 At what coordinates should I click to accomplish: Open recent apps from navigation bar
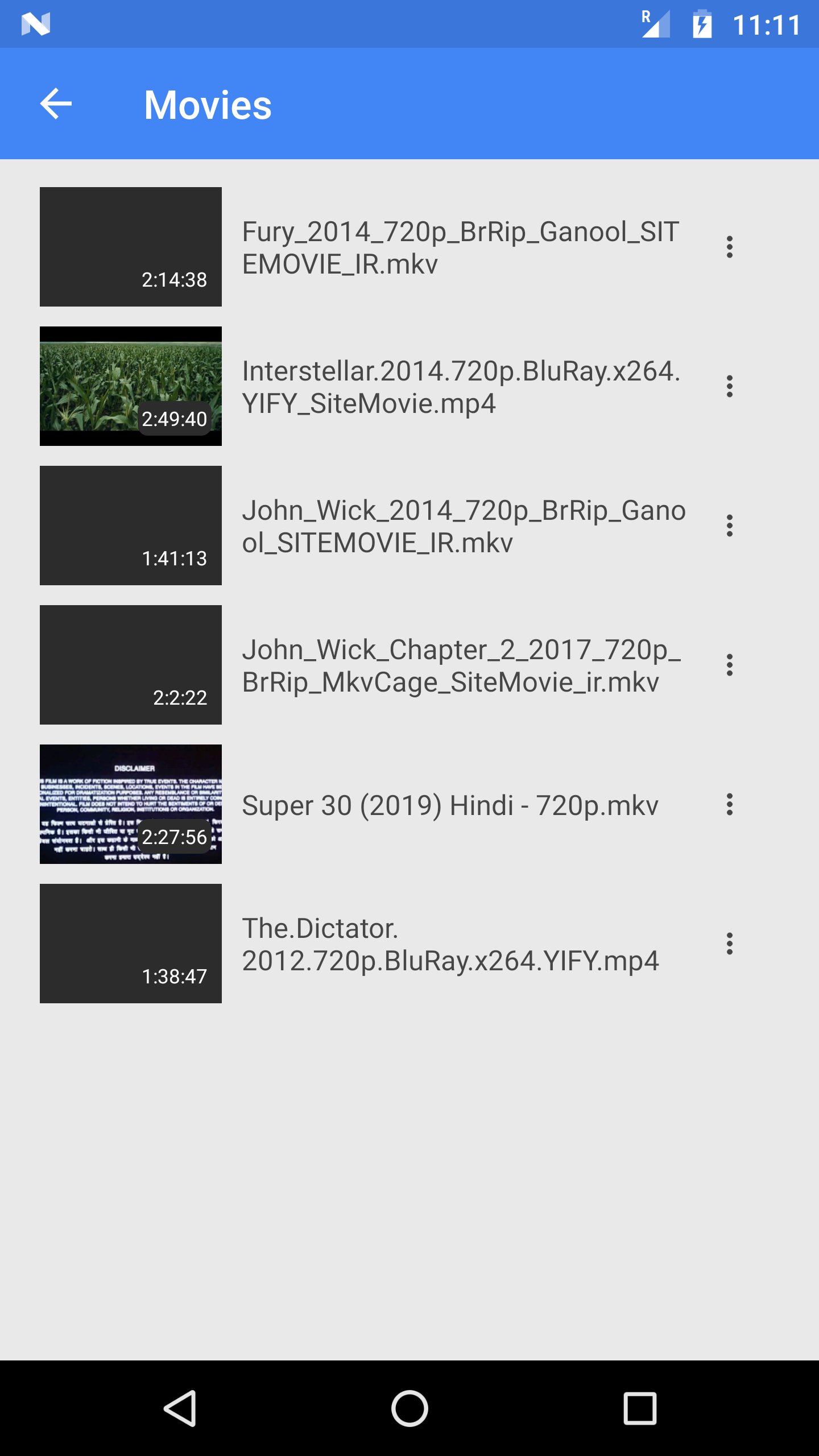640,1408
